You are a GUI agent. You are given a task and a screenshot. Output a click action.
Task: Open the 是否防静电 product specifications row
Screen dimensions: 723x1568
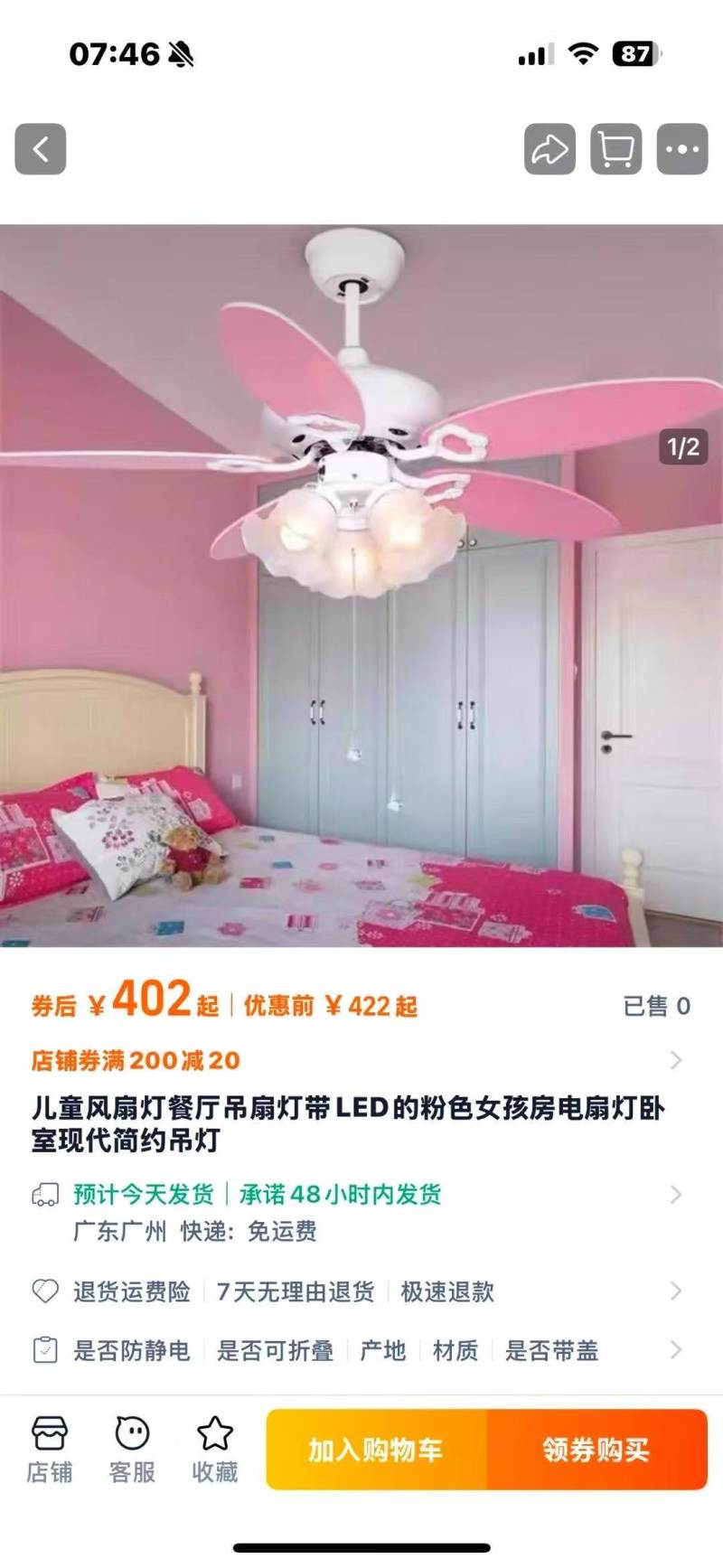361,1350
